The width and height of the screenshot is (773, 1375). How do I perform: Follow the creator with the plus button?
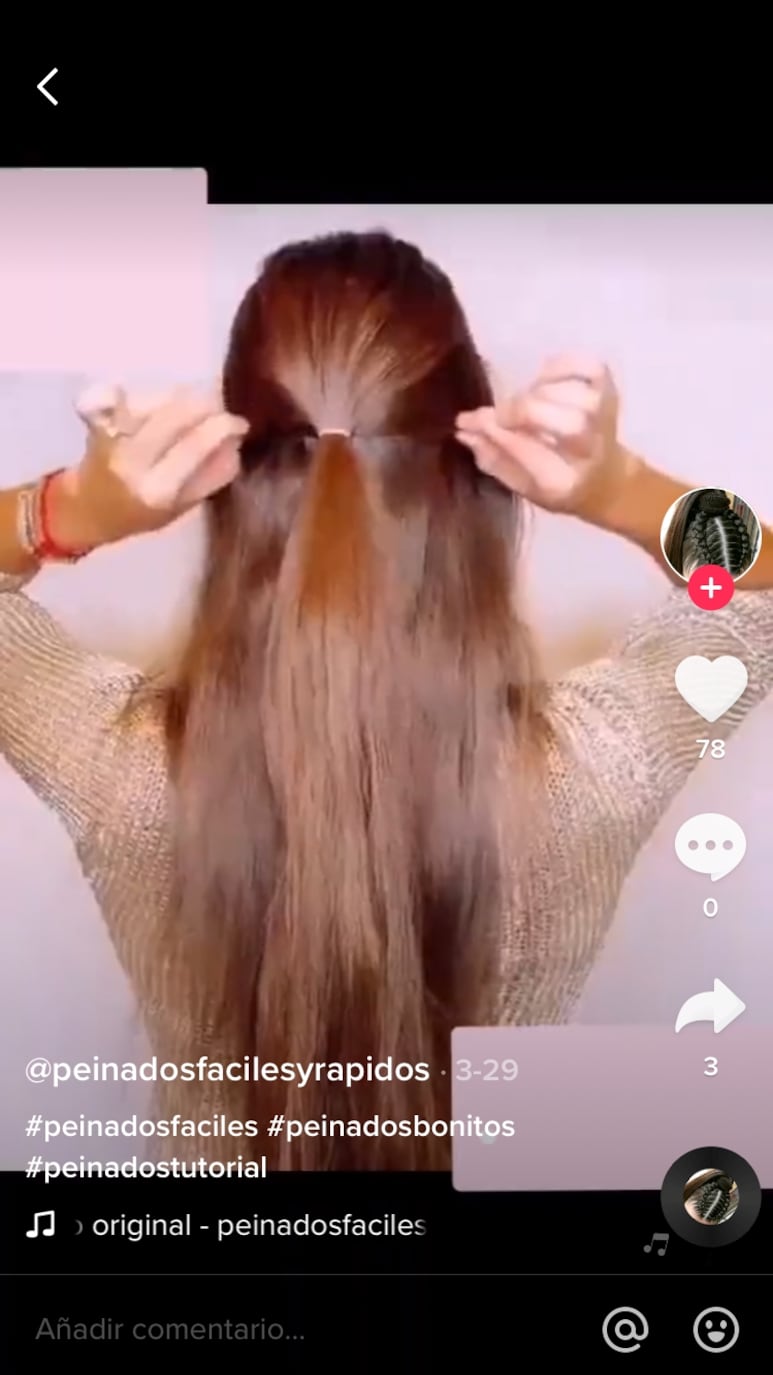tap(710, 587)
